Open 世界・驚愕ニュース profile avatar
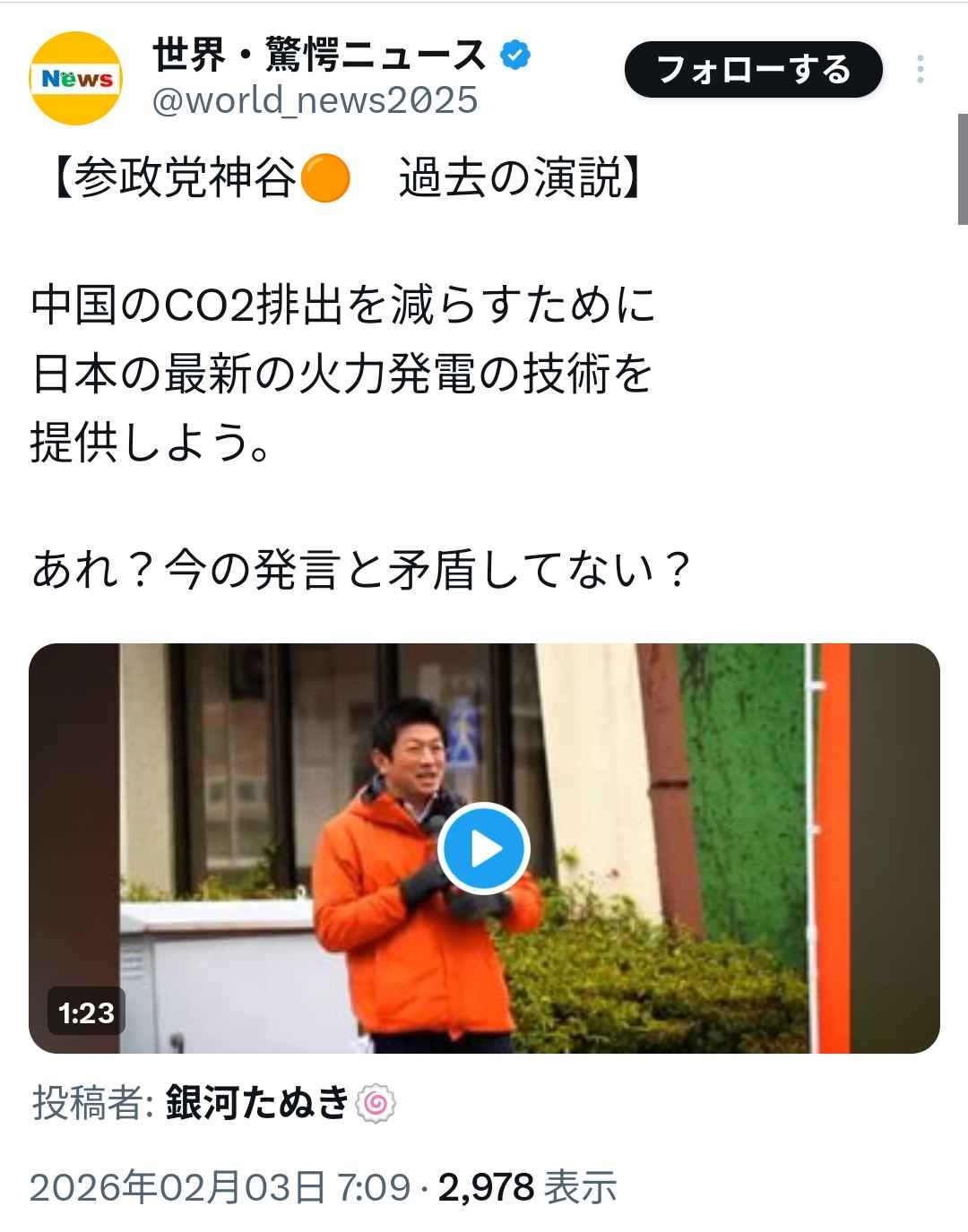968x1232 pixels. 76,78
